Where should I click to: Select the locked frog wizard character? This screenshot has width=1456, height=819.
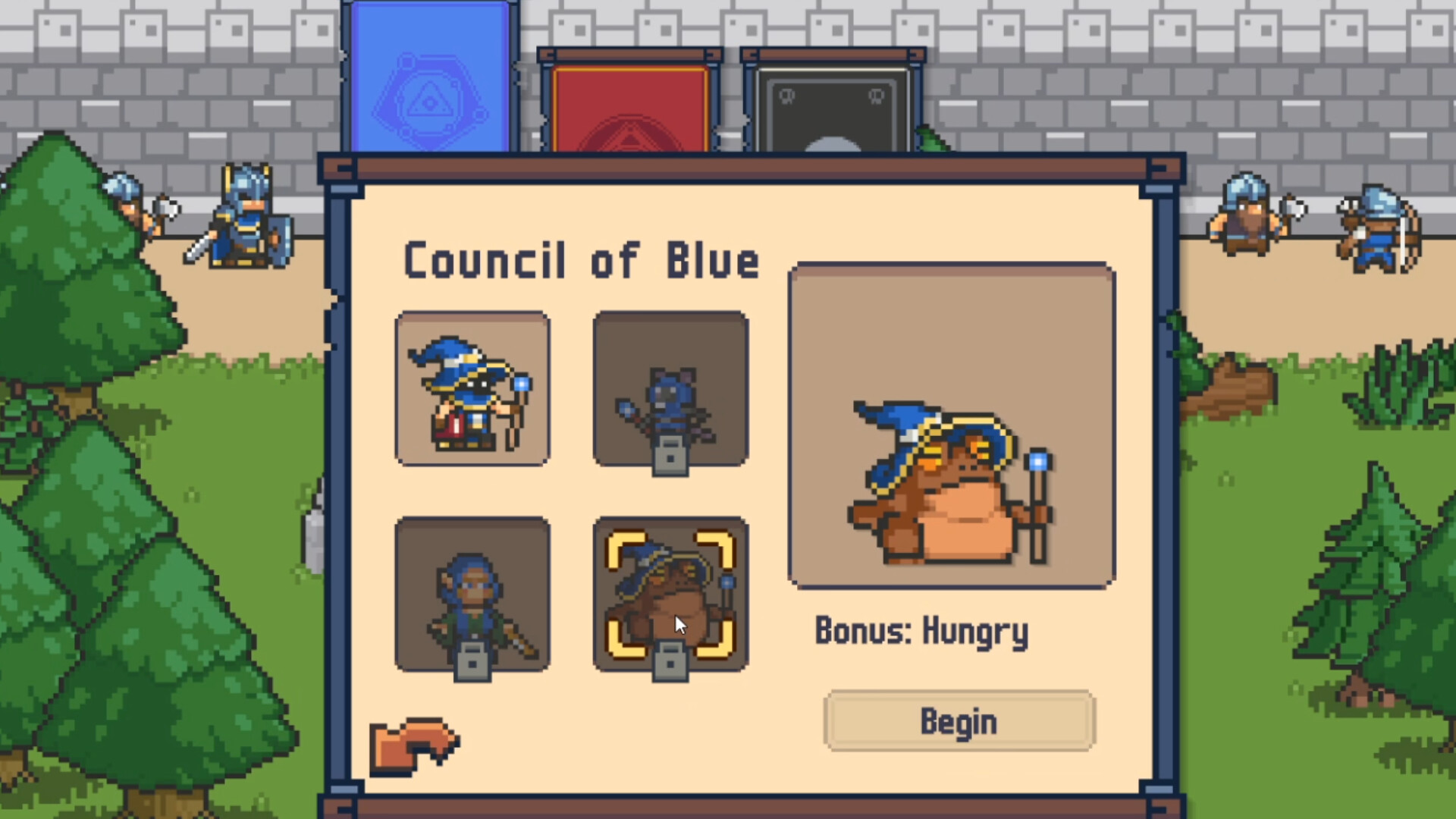click(x=670, y=595)
